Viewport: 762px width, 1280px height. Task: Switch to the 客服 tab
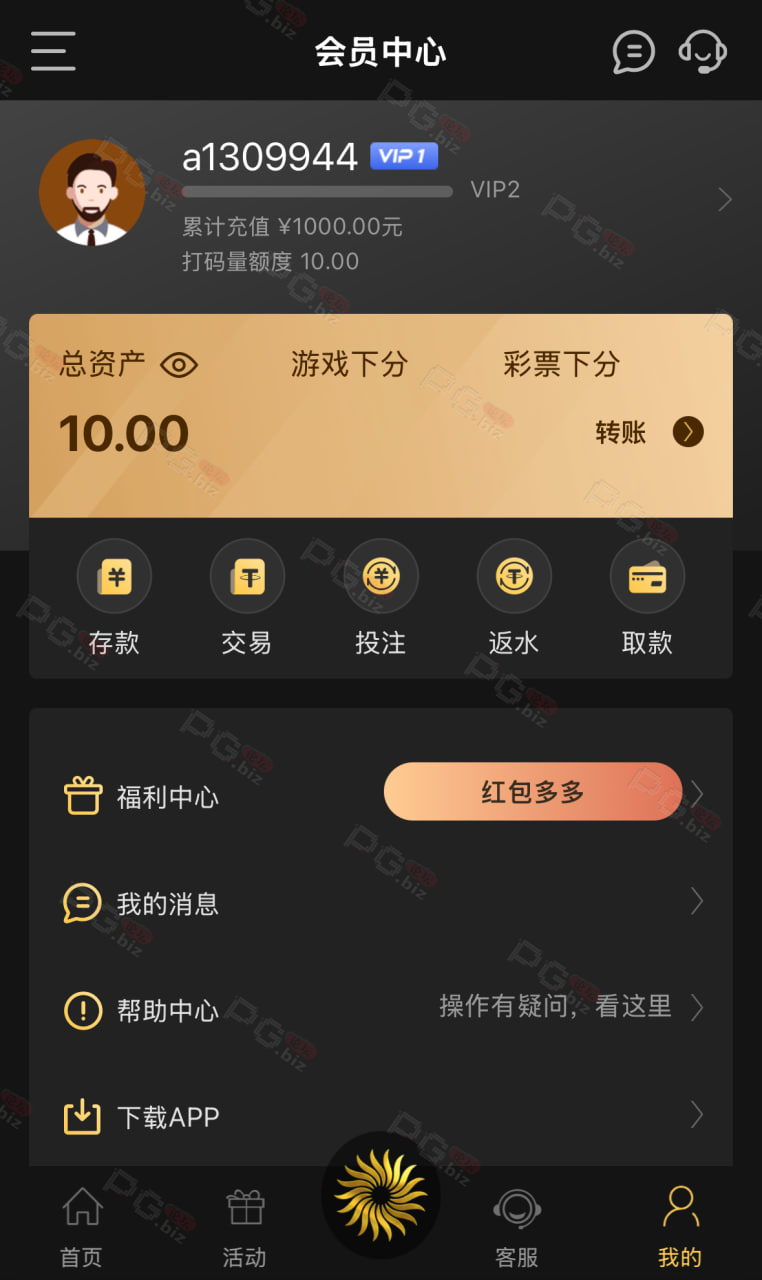(x=517, y=1226)
